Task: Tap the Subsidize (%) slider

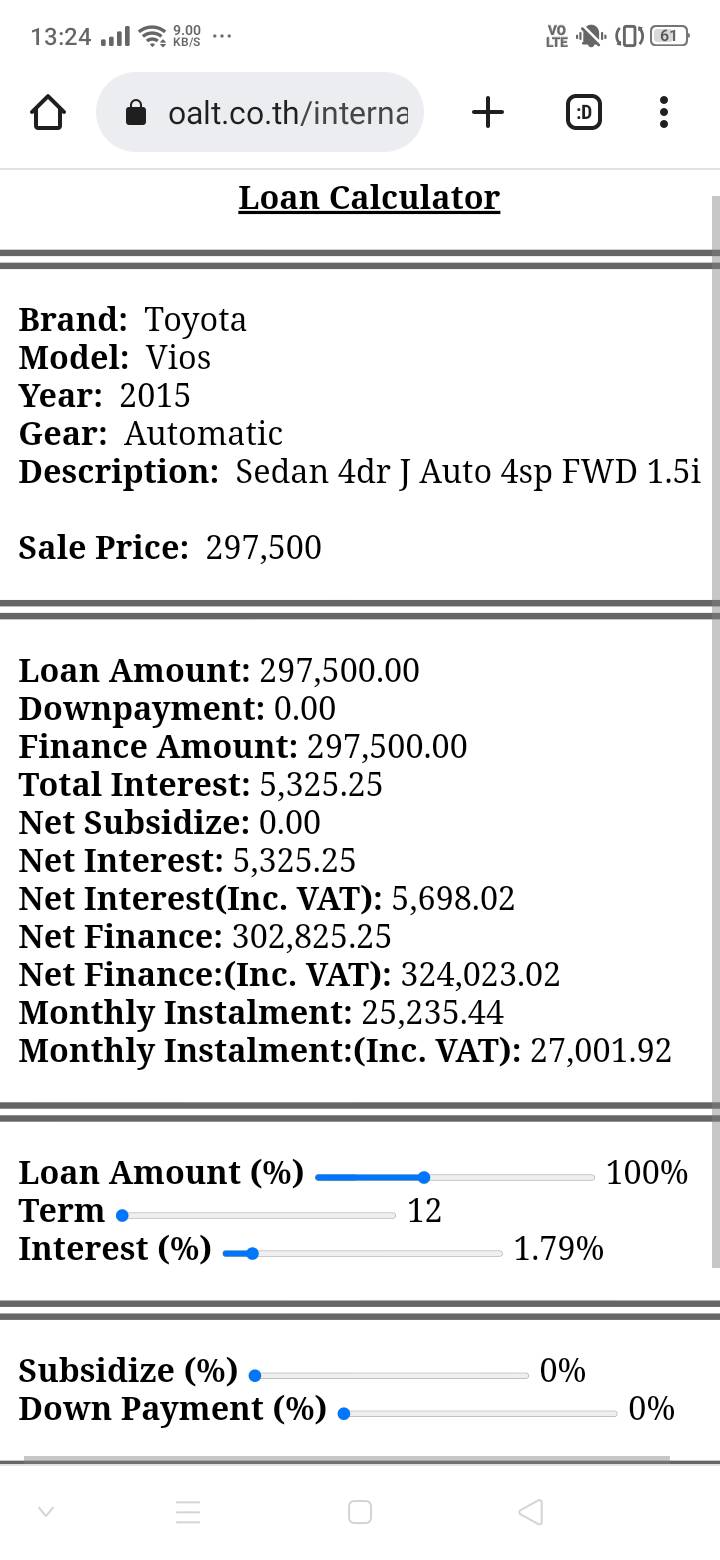Action: click(x=390, y=1375)
